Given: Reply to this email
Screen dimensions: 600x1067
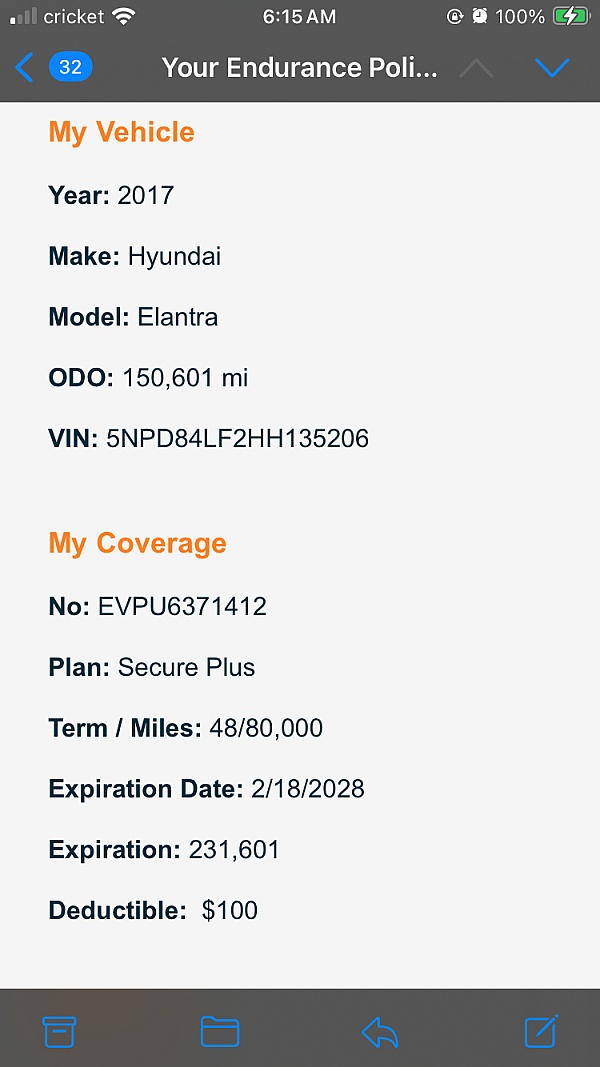Looking at the screenshot, I should [x=380, y=1031].
